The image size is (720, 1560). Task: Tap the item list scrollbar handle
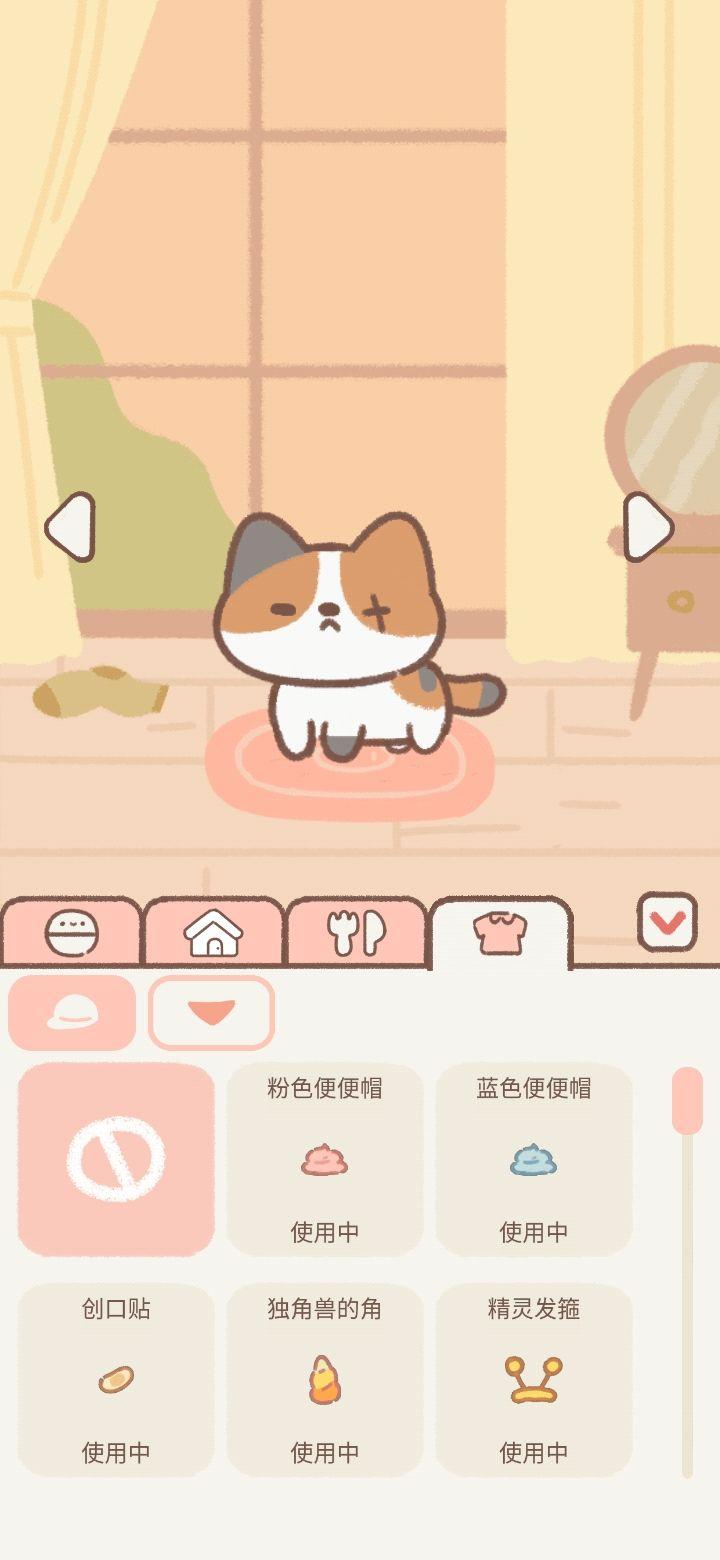coord(687,1100)
